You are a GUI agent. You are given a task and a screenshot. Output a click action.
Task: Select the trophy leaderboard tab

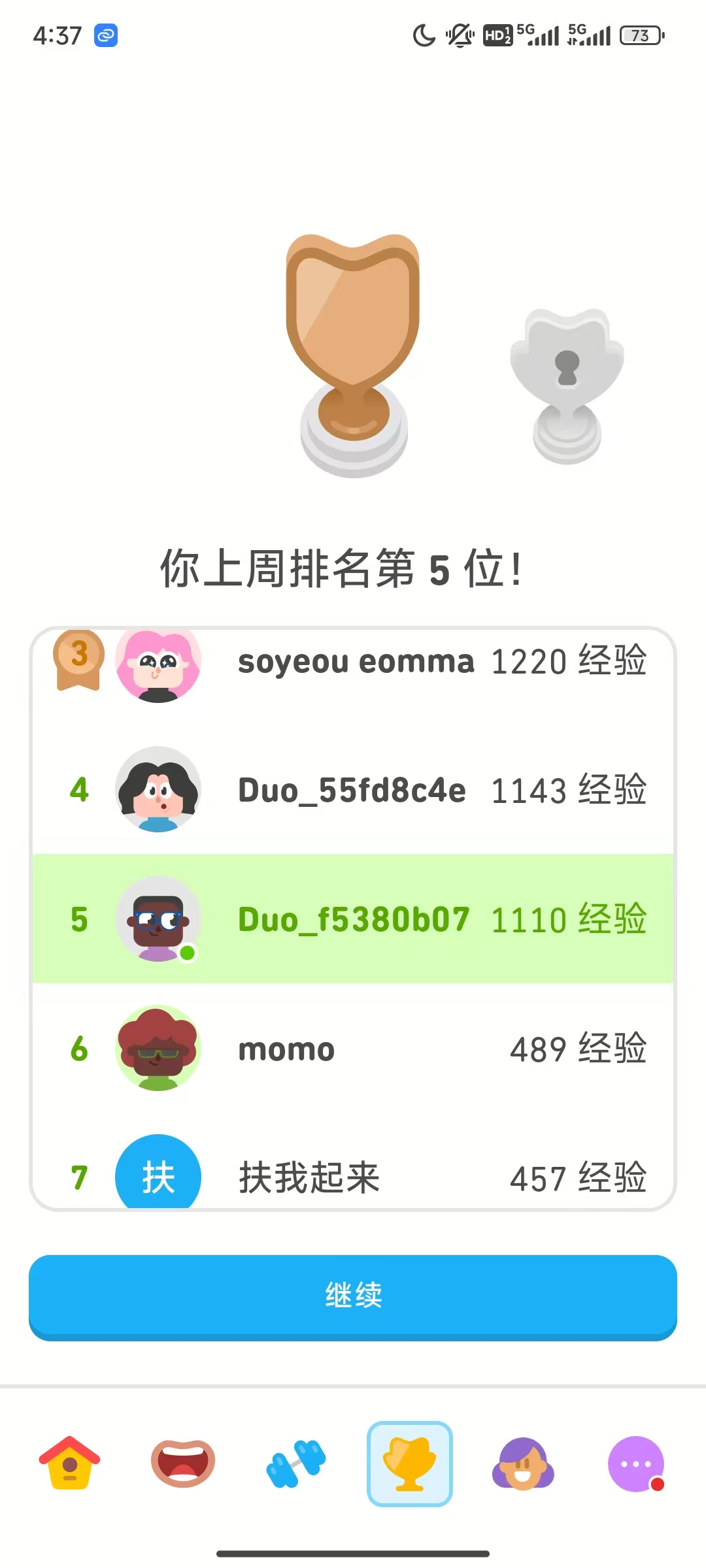tap(410, 1463)
